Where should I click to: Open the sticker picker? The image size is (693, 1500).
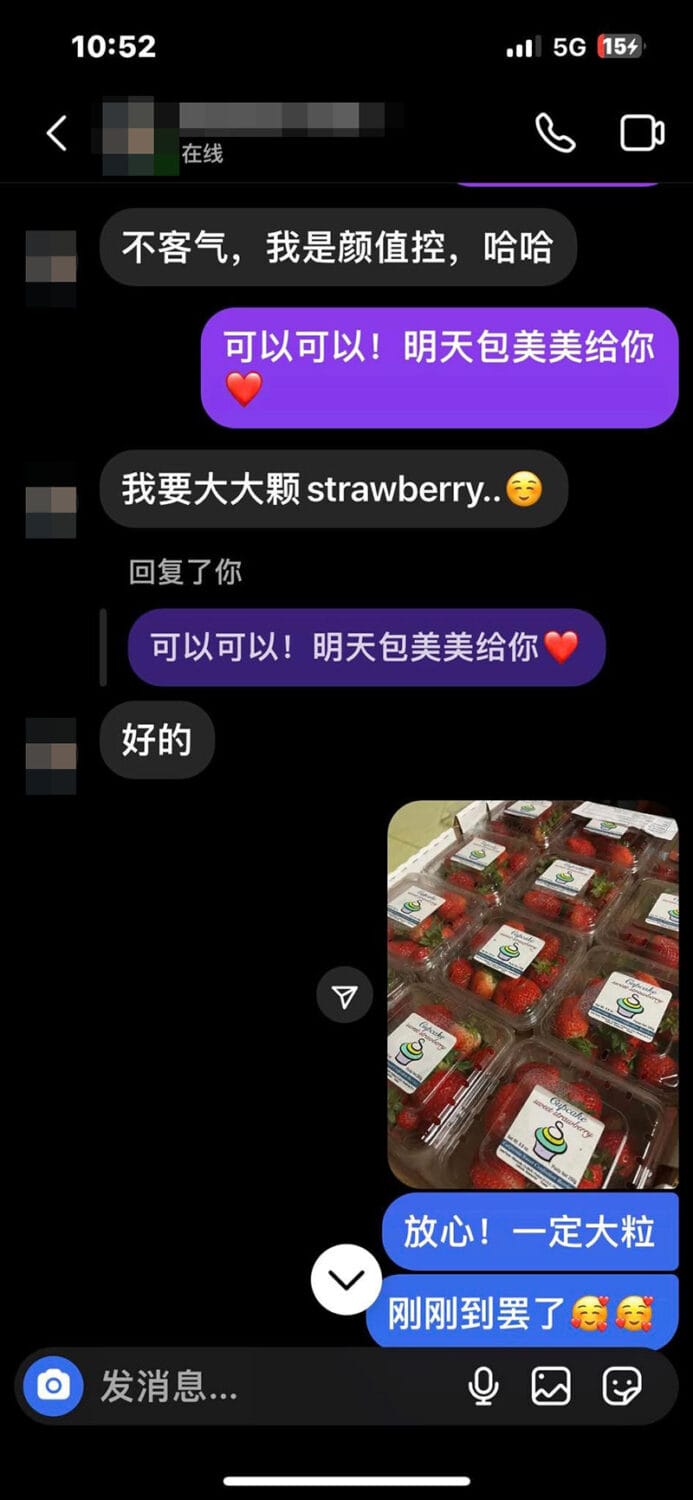[622, 1386]
